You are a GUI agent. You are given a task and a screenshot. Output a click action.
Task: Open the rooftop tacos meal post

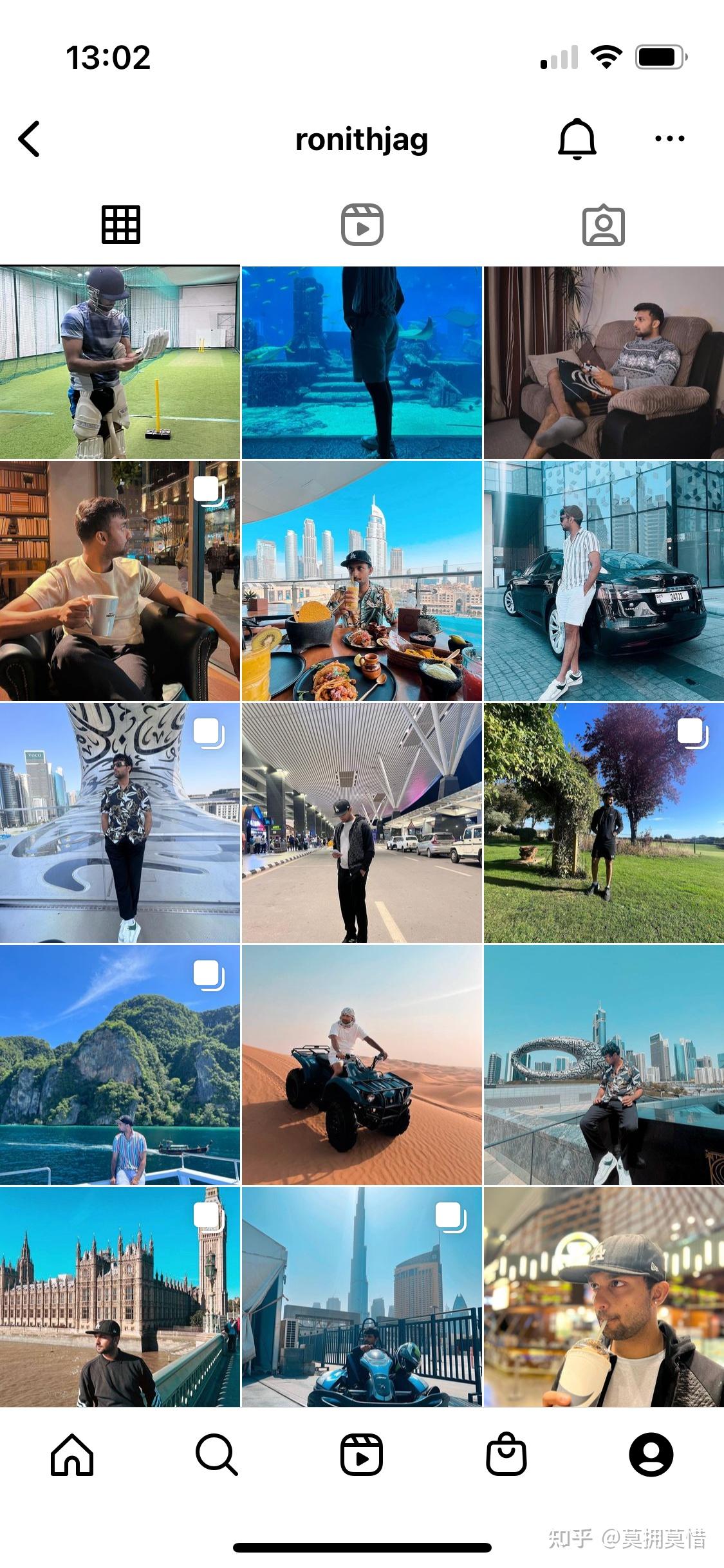click(x=362, y=581)
